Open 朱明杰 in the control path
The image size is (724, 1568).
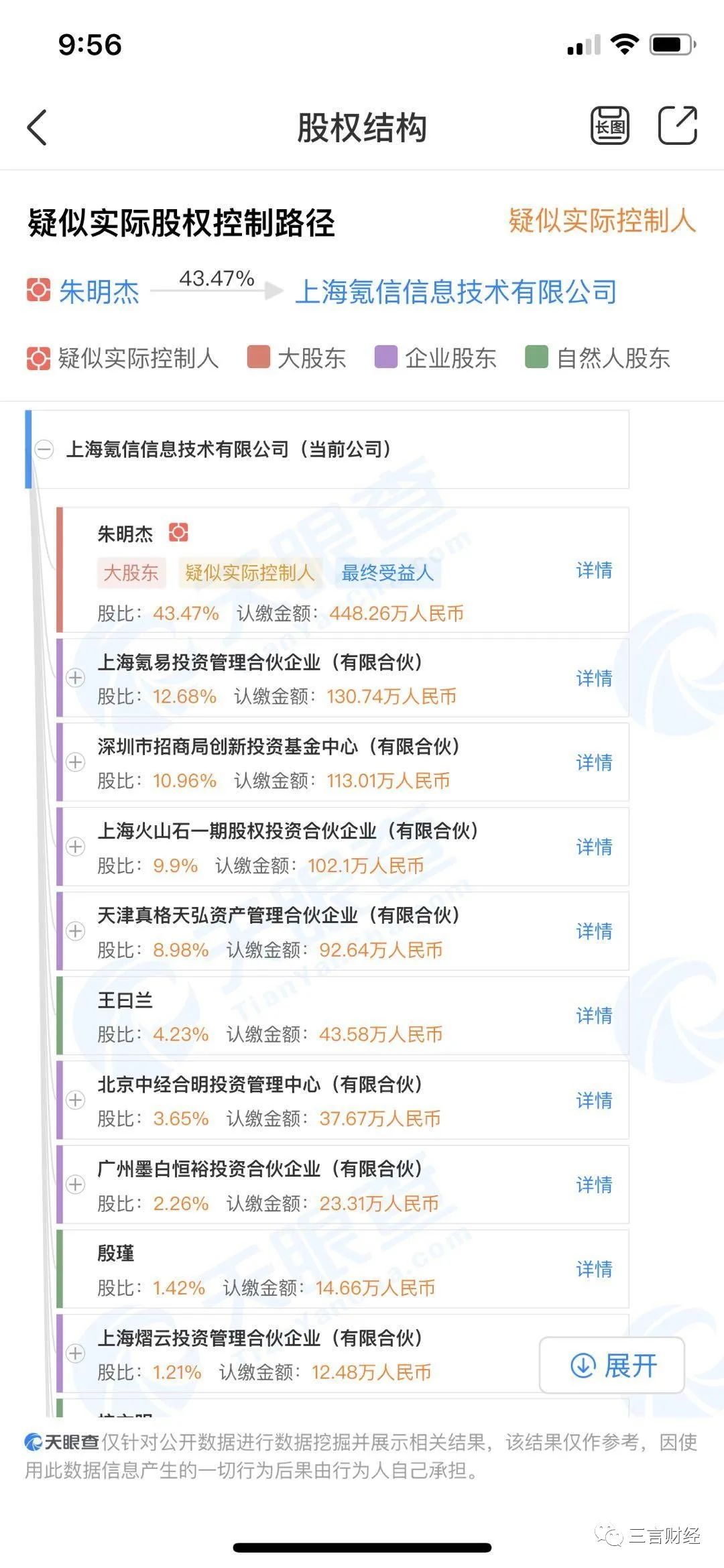[99, 292]
